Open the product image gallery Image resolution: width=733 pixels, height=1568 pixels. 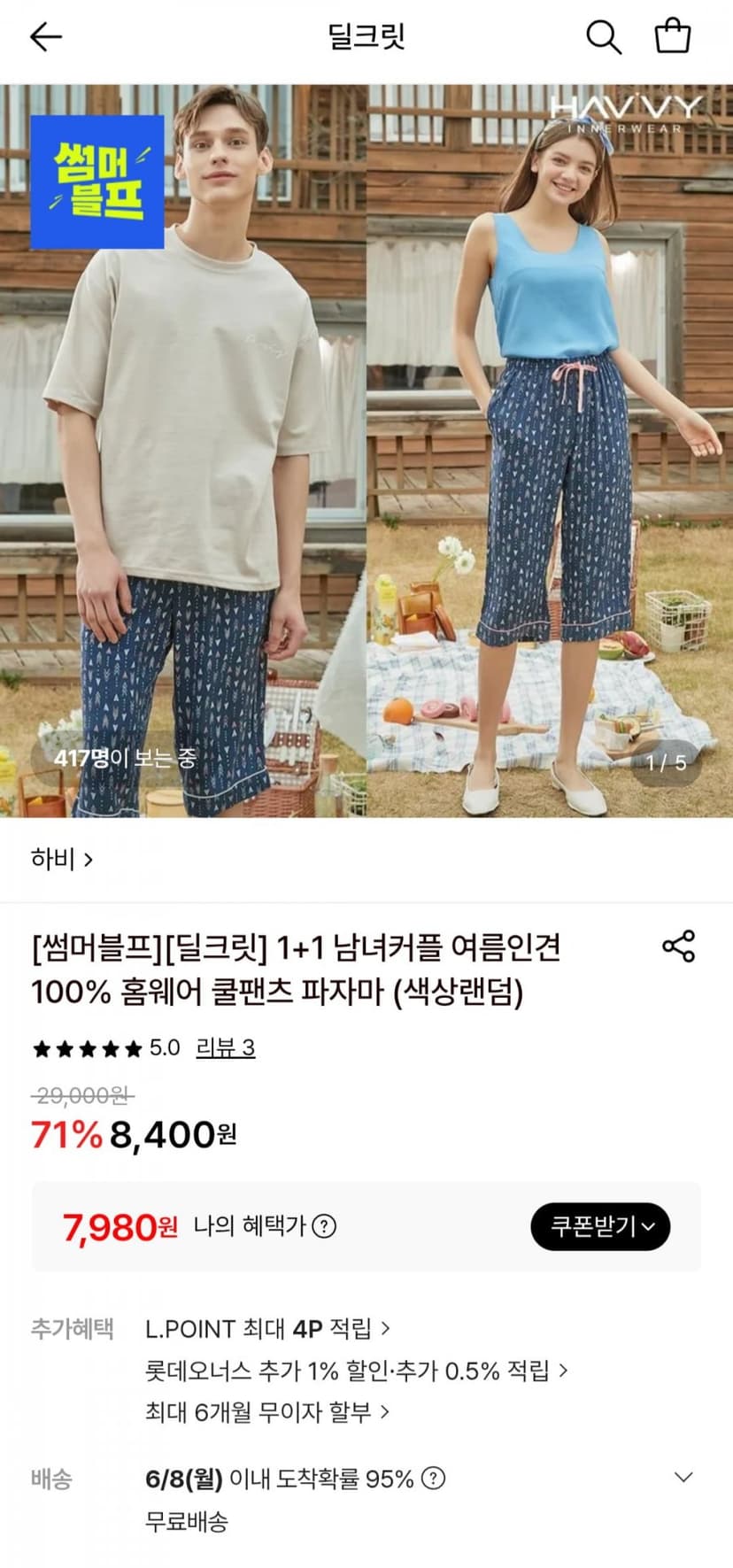pyautogui.click(x=366, y=451)
